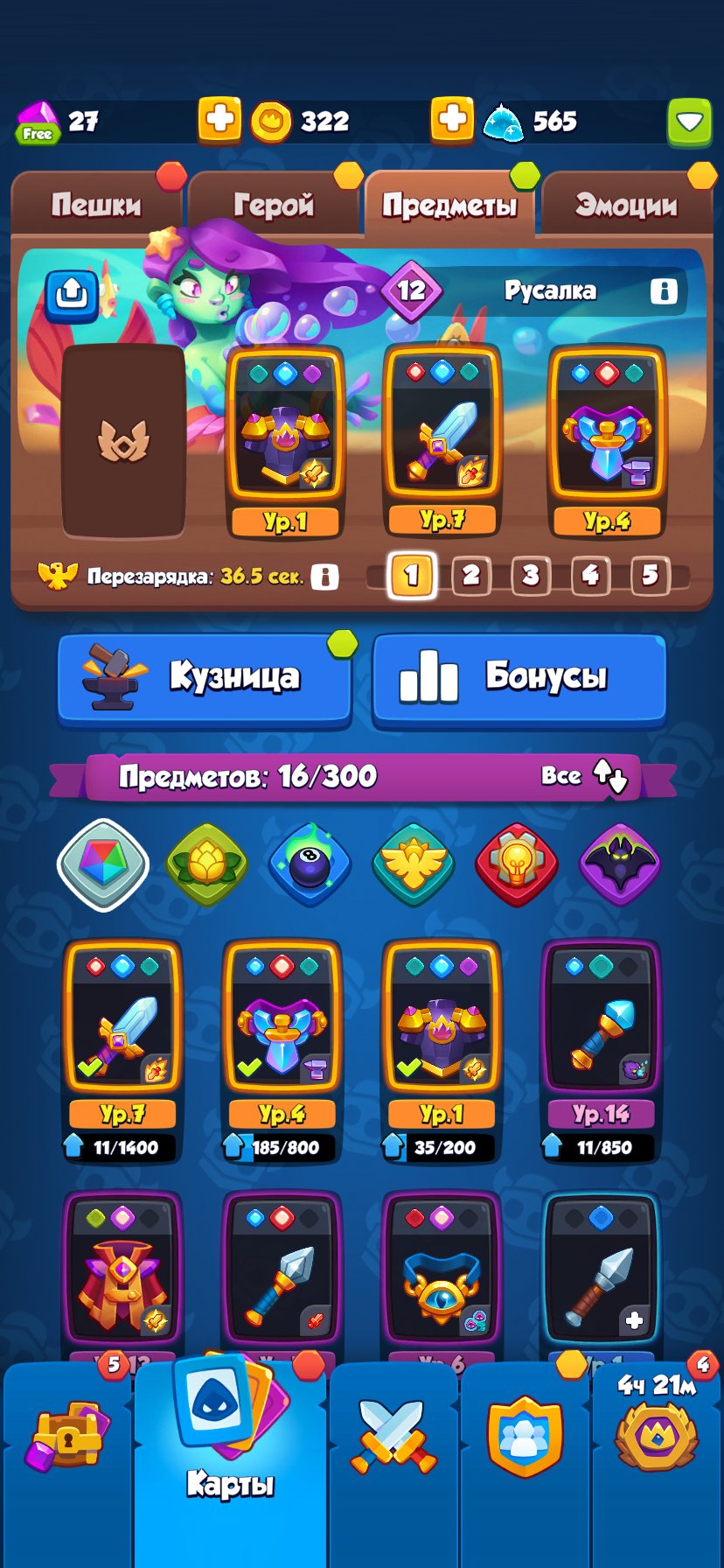The image size is (724, 1568).
Task: Switch to the Пешки tab
Action: click(x=96, y=205)
